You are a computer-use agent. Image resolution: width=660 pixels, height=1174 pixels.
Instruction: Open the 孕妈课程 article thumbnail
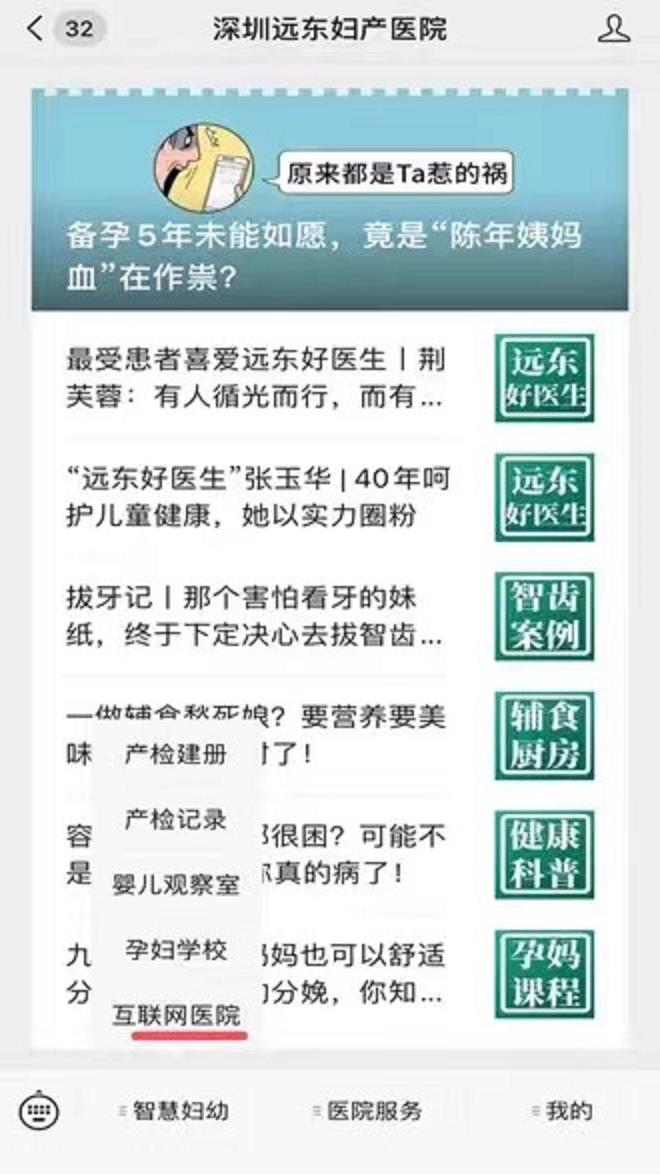coord(544,973)
